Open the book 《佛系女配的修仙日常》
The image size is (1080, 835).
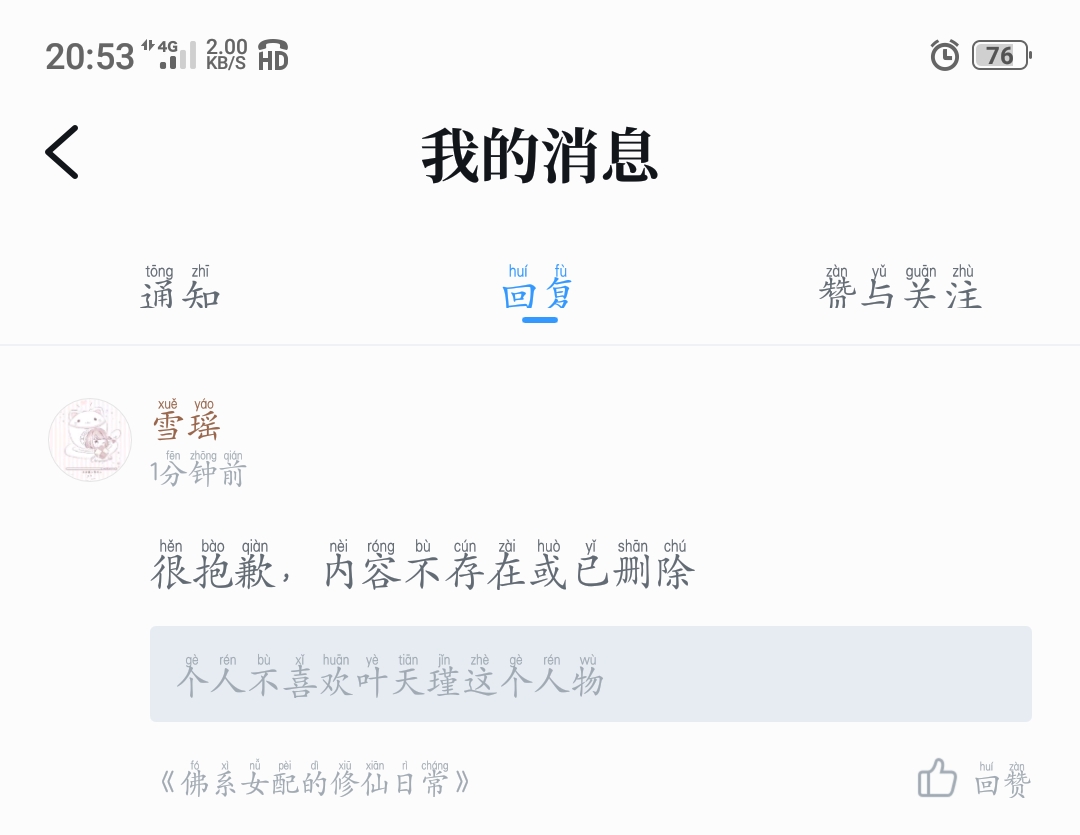coord(314,779)
